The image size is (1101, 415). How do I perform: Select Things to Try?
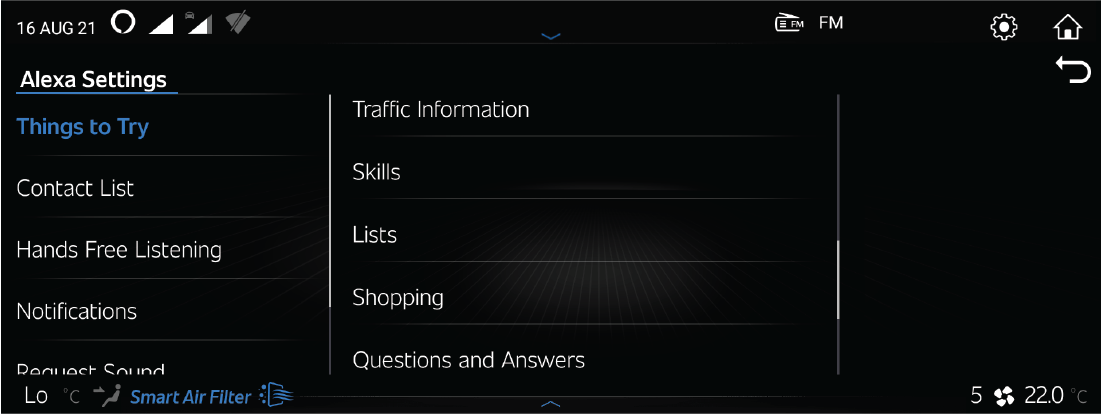83,127
